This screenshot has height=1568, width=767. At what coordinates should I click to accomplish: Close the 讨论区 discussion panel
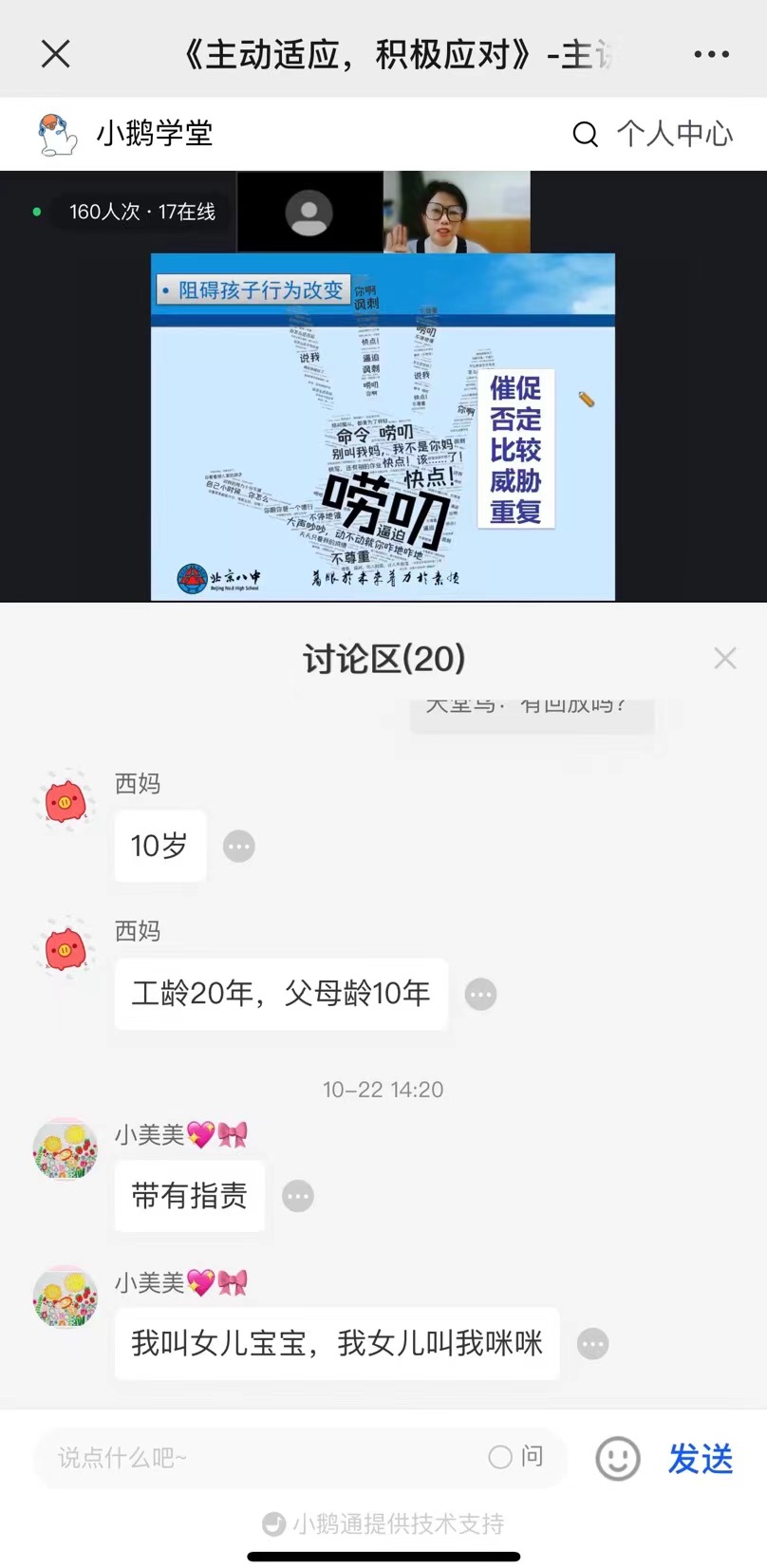click(x=725, y=658)
